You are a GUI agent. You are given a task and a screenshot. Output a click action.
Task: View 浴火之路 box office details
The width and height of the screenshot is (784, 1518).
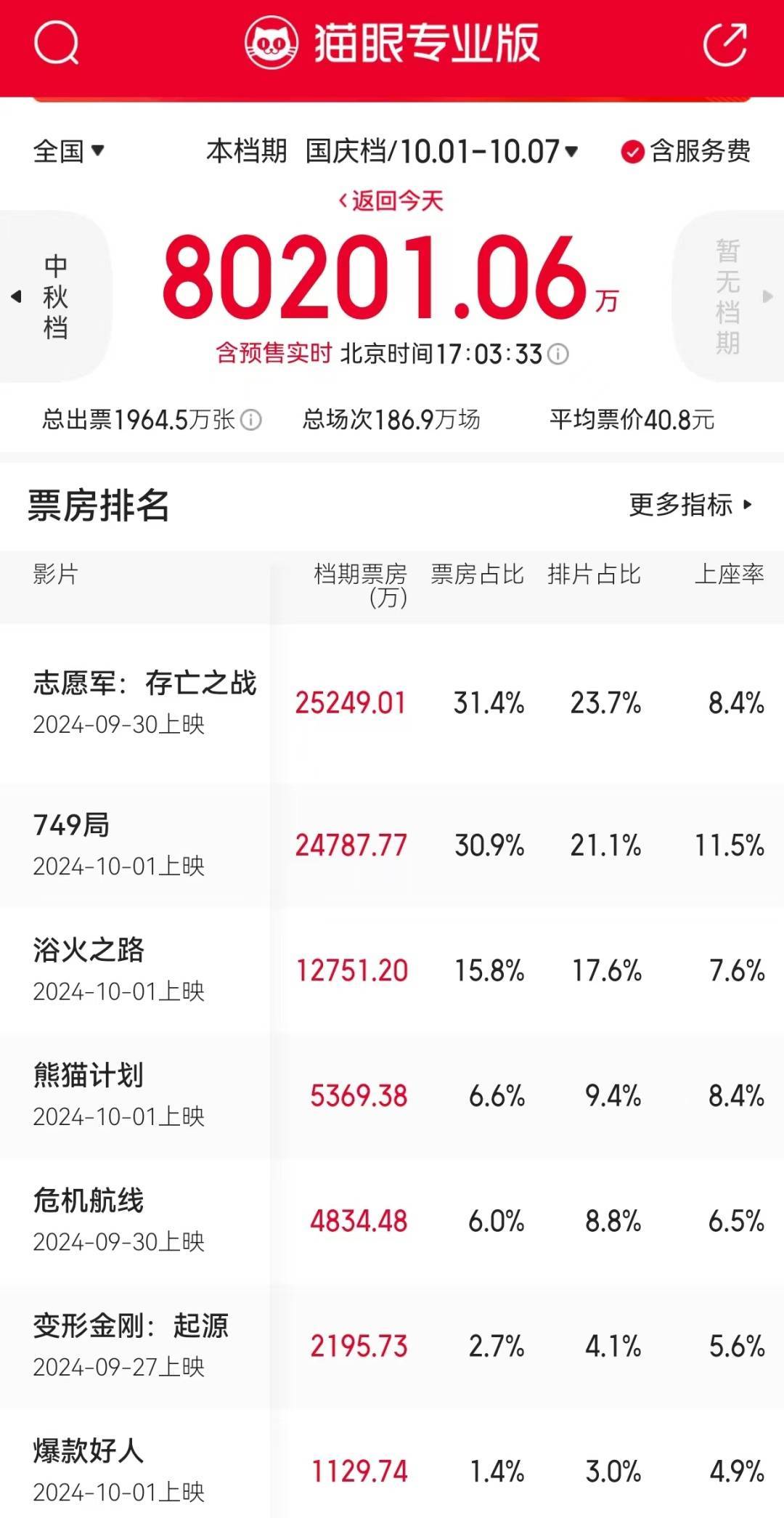click(392, 970)
